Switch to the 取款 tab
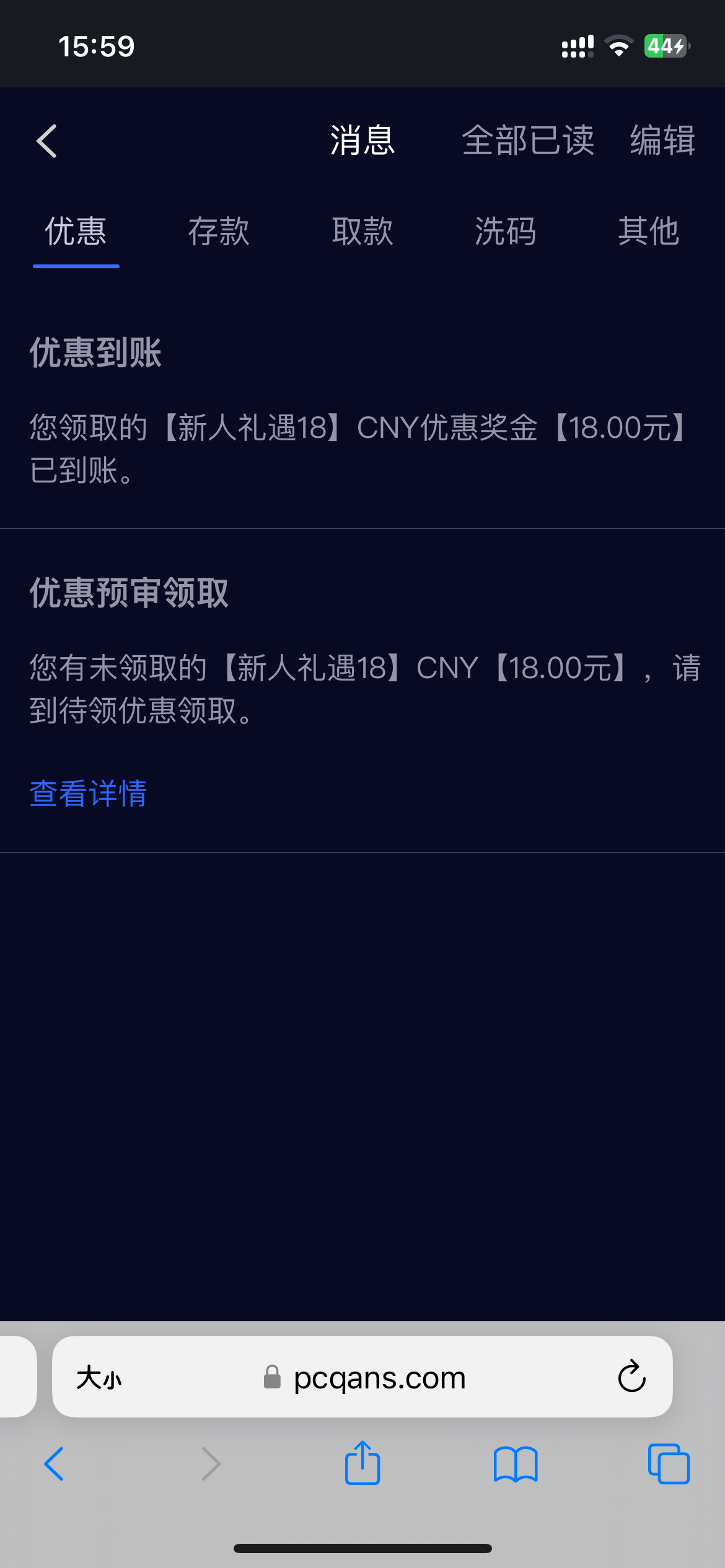725x1568 pixels. (362, 232)
